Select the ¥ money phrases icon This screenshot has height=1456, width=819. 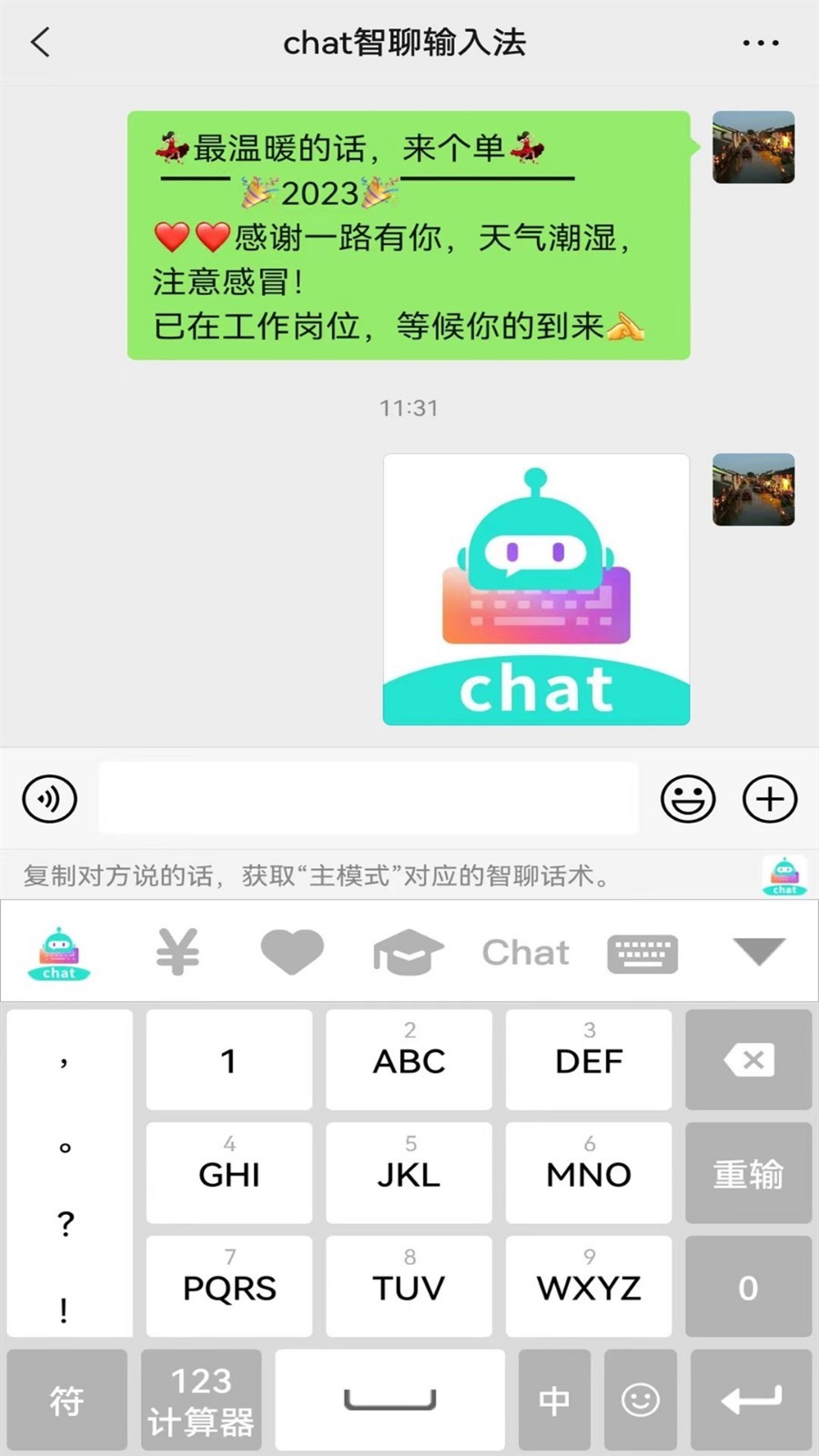click(x=177, y=950)
